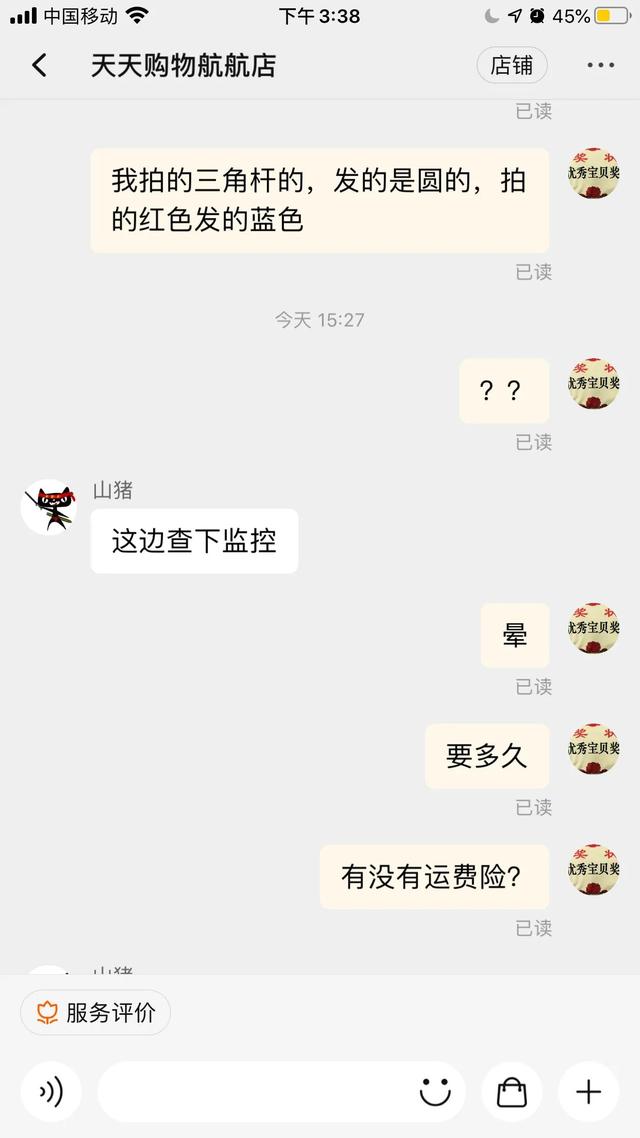
Task: Open the three-dot overflow menu
Action: (x=600, y=66)
